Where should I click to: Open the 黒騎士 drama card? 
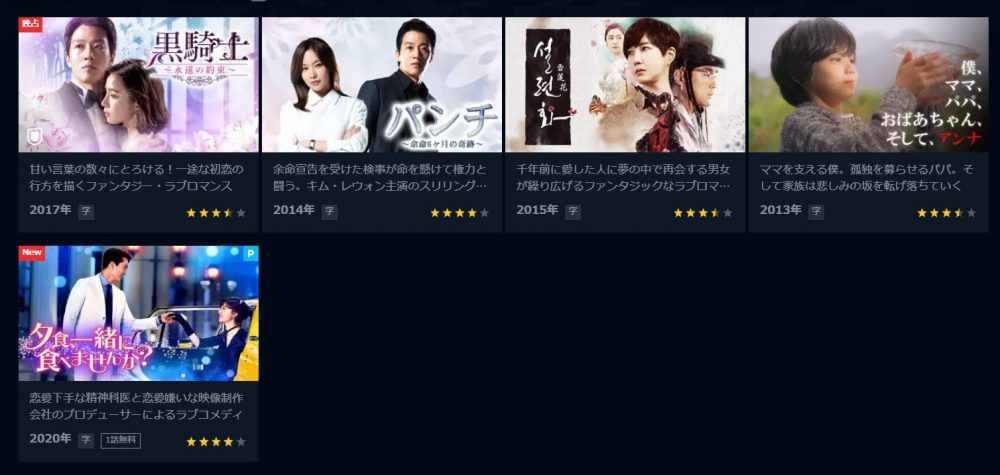tap(138, 85)
